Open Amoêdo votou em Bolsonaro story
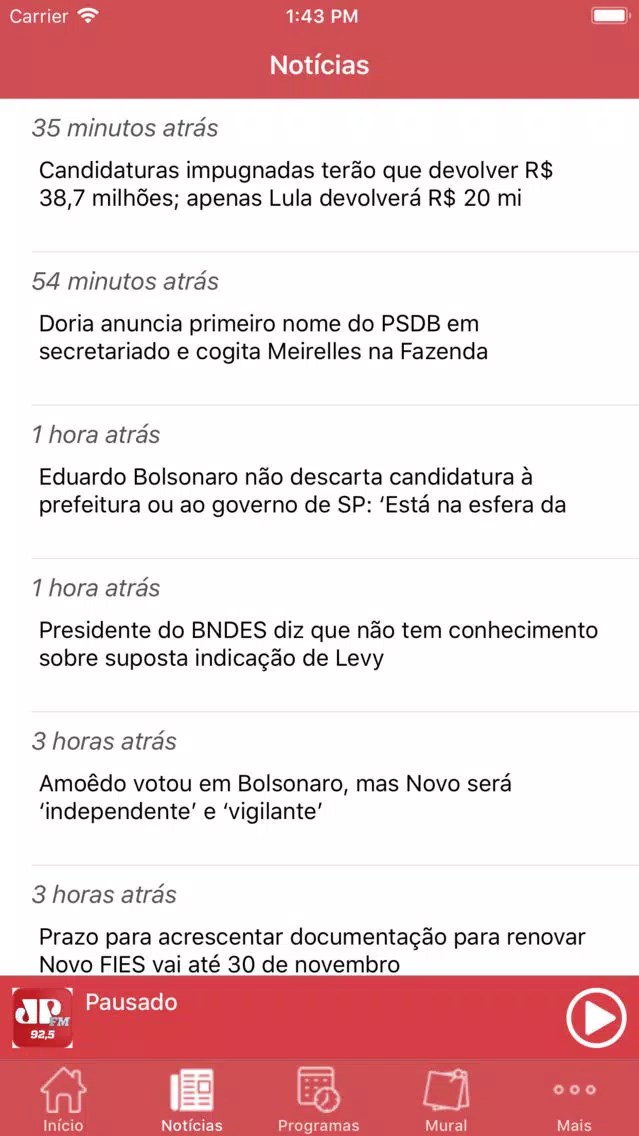Image resolution: width=639 pixels, height=1136 pixels. 320,789
